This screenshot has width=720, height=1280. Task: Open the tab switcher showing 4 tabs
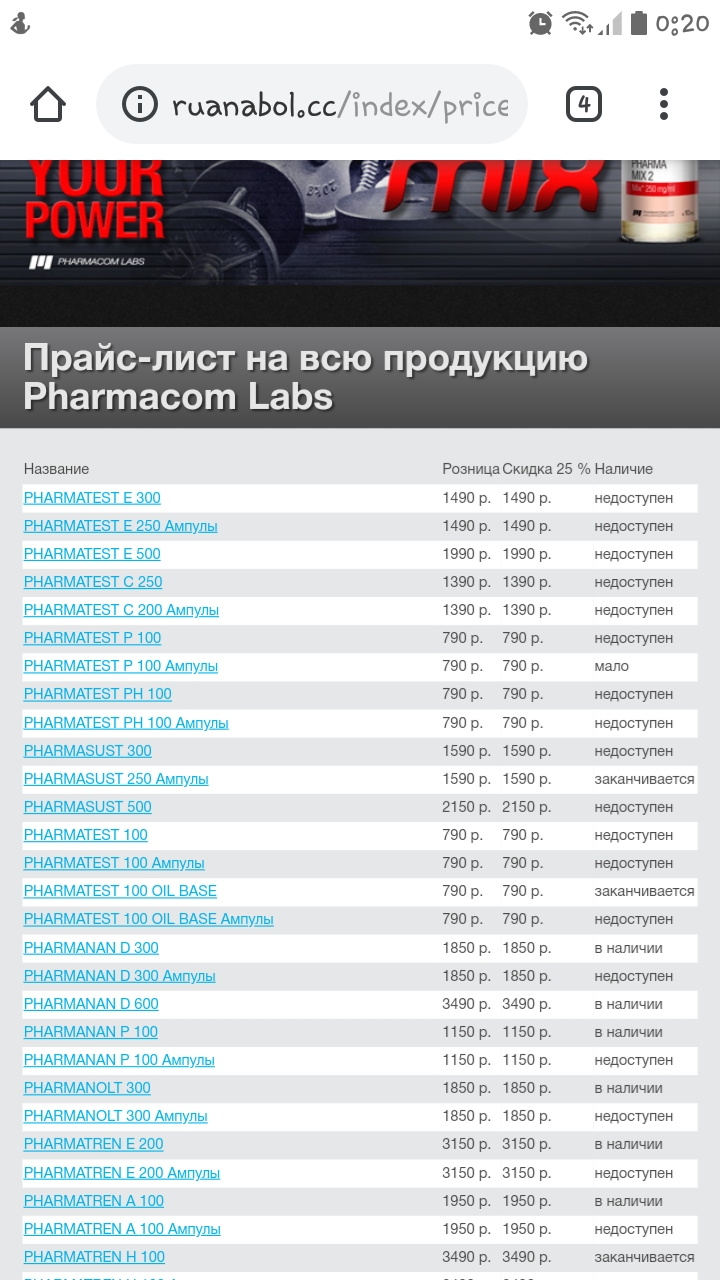point(584,104)
